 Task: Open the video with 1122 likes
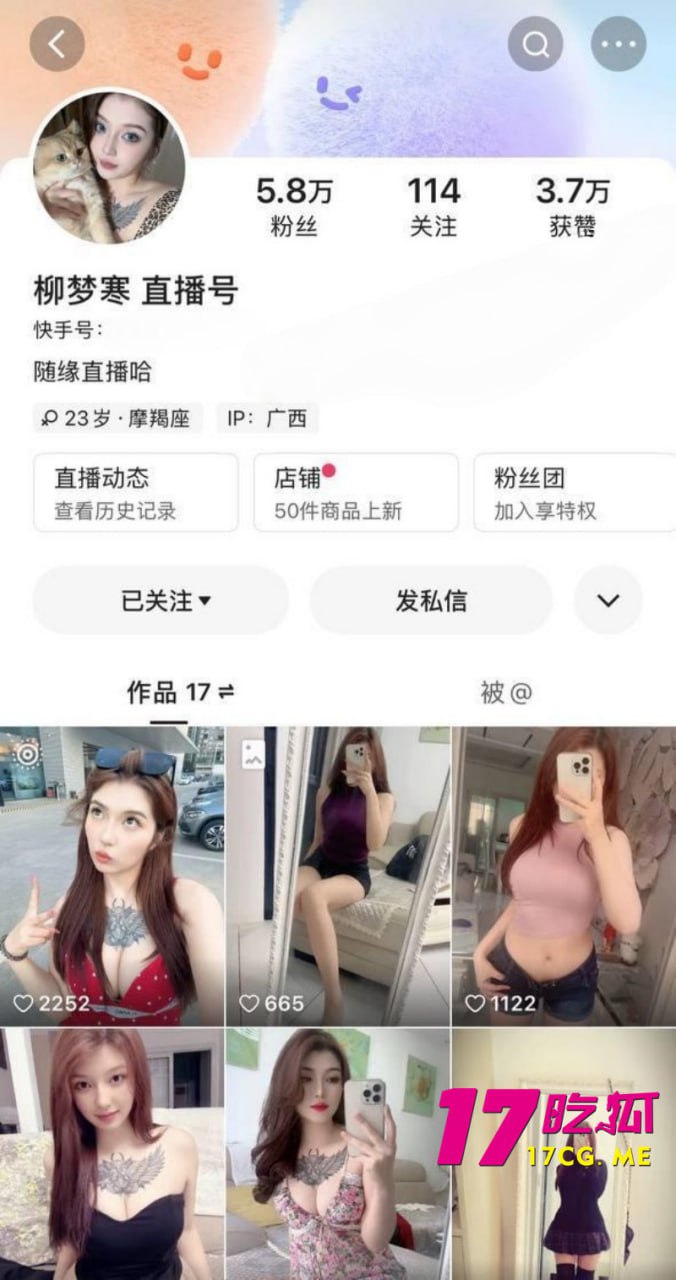coord(564,876)
